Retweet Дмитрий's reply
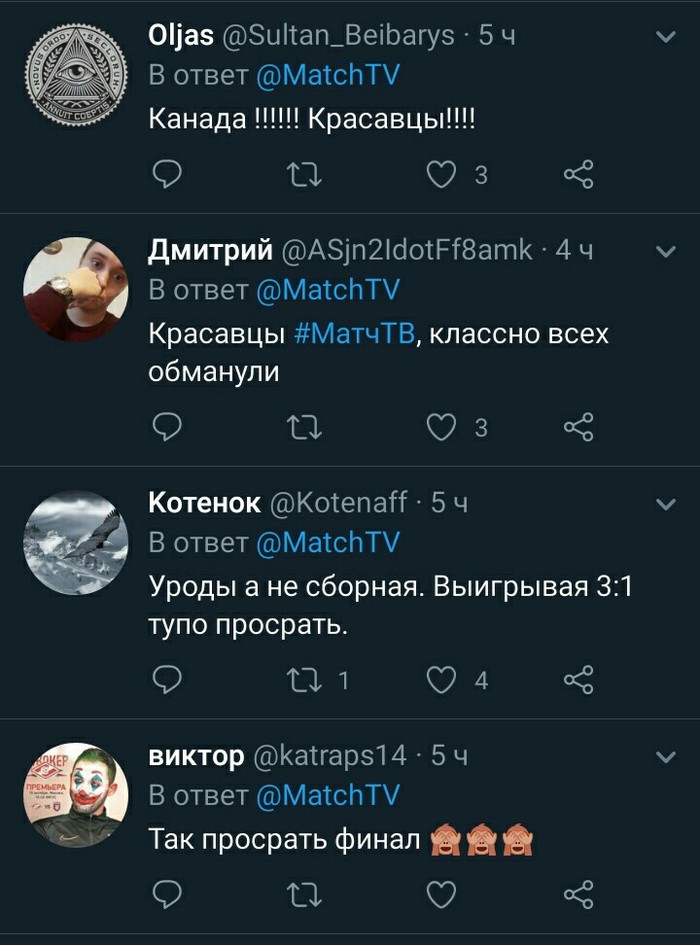This screenshot has width=700, height=945. (x=304, y=427)
